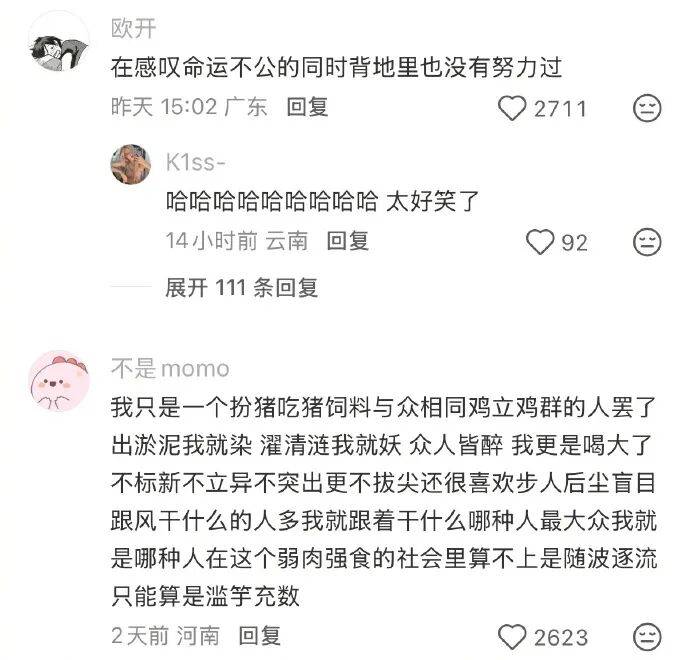Dislike the reply from K1ss-

pyautogui.click(x=647, y=242)
